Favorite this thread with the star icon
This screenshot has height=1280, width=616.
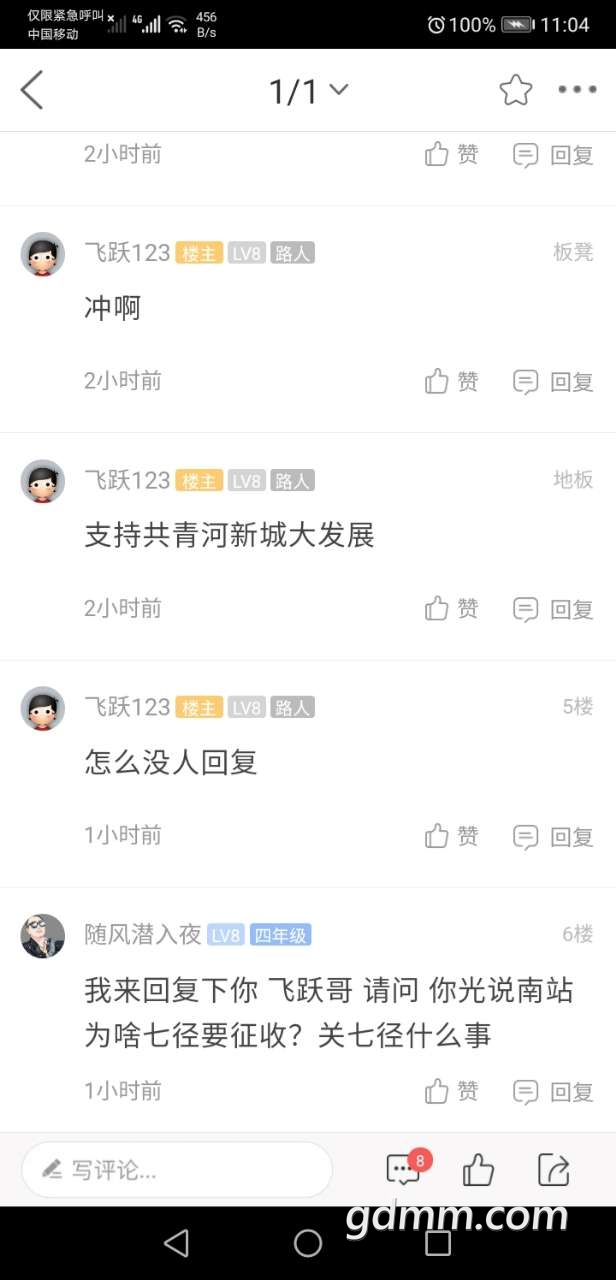[516, 90]
